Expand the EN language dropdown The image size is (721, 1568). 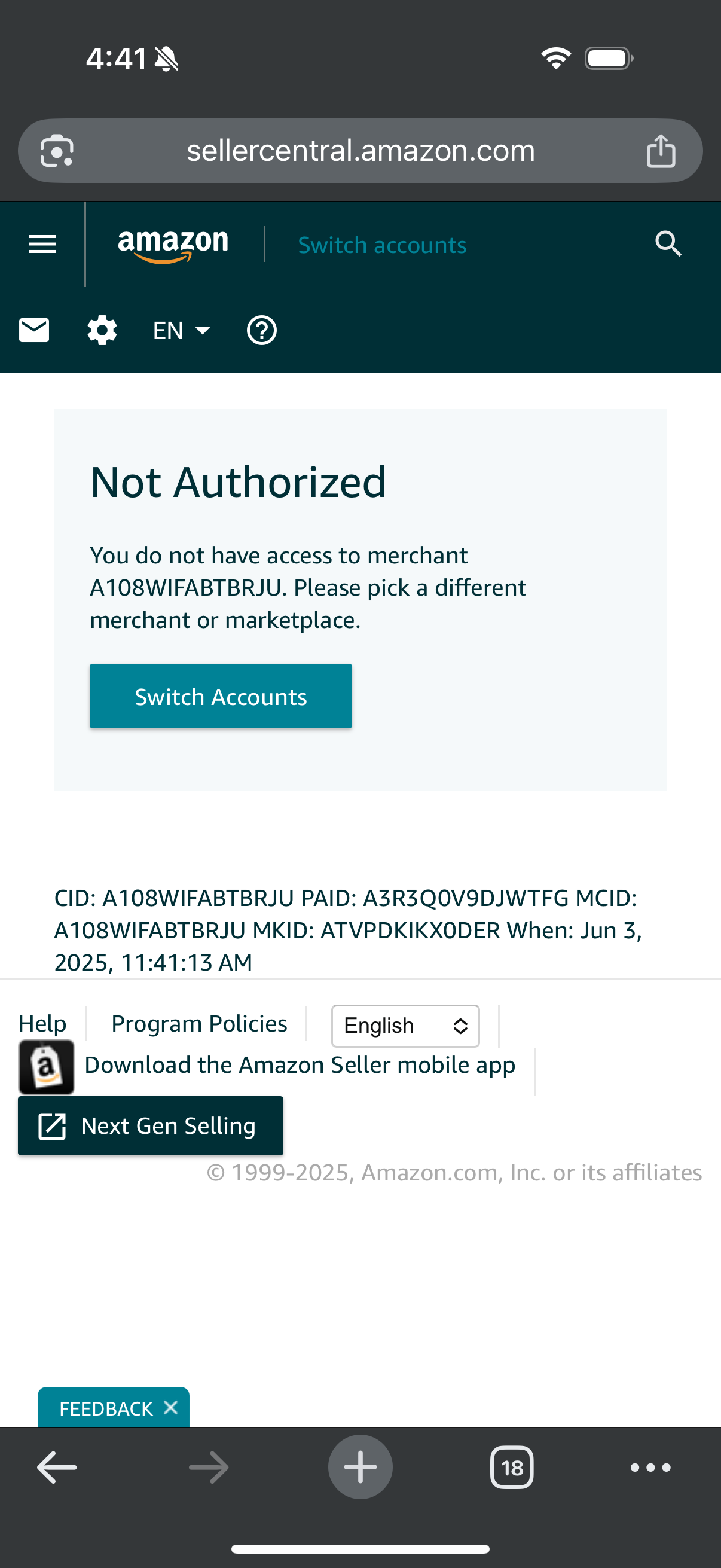(181, 331)
